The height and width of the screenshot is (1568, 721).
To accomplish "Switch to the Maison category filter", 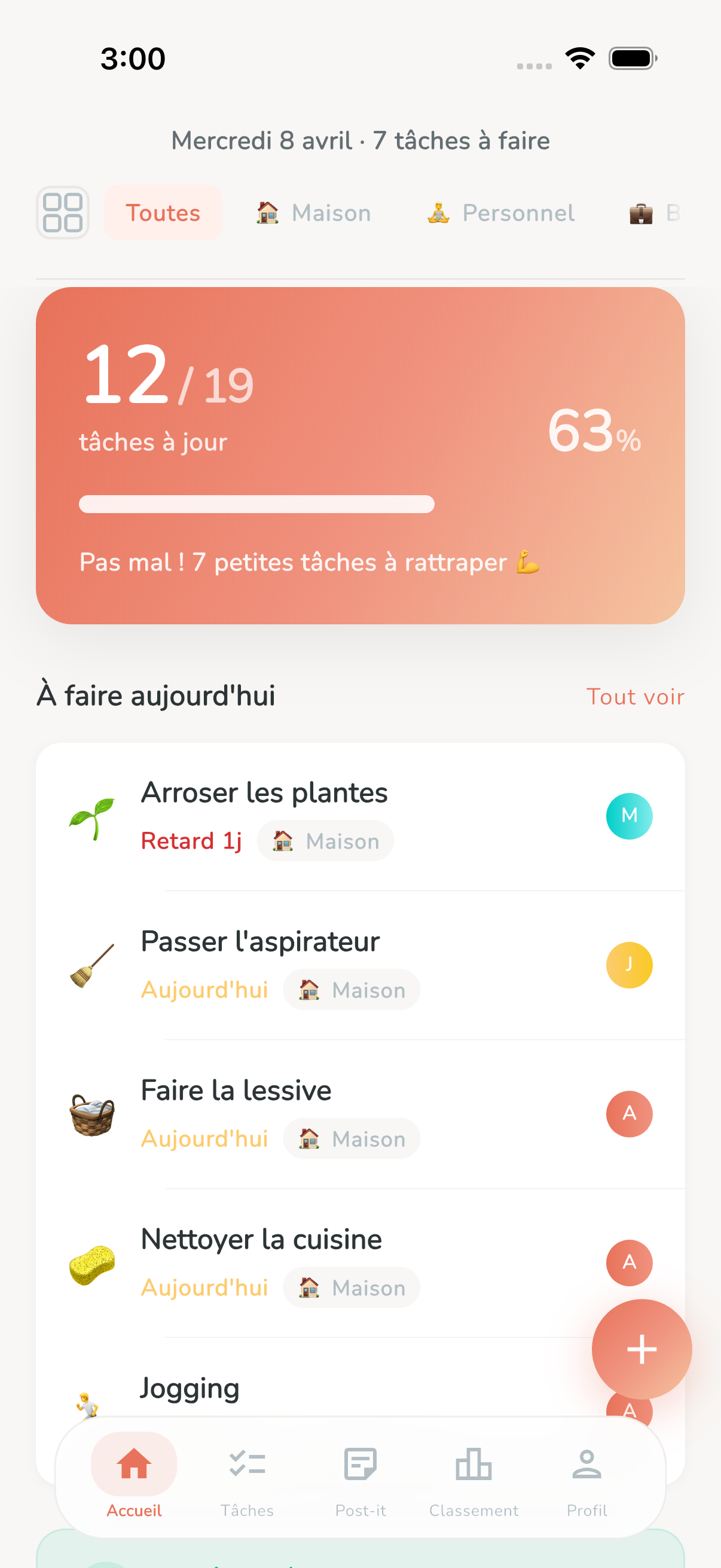I will 312,212.
